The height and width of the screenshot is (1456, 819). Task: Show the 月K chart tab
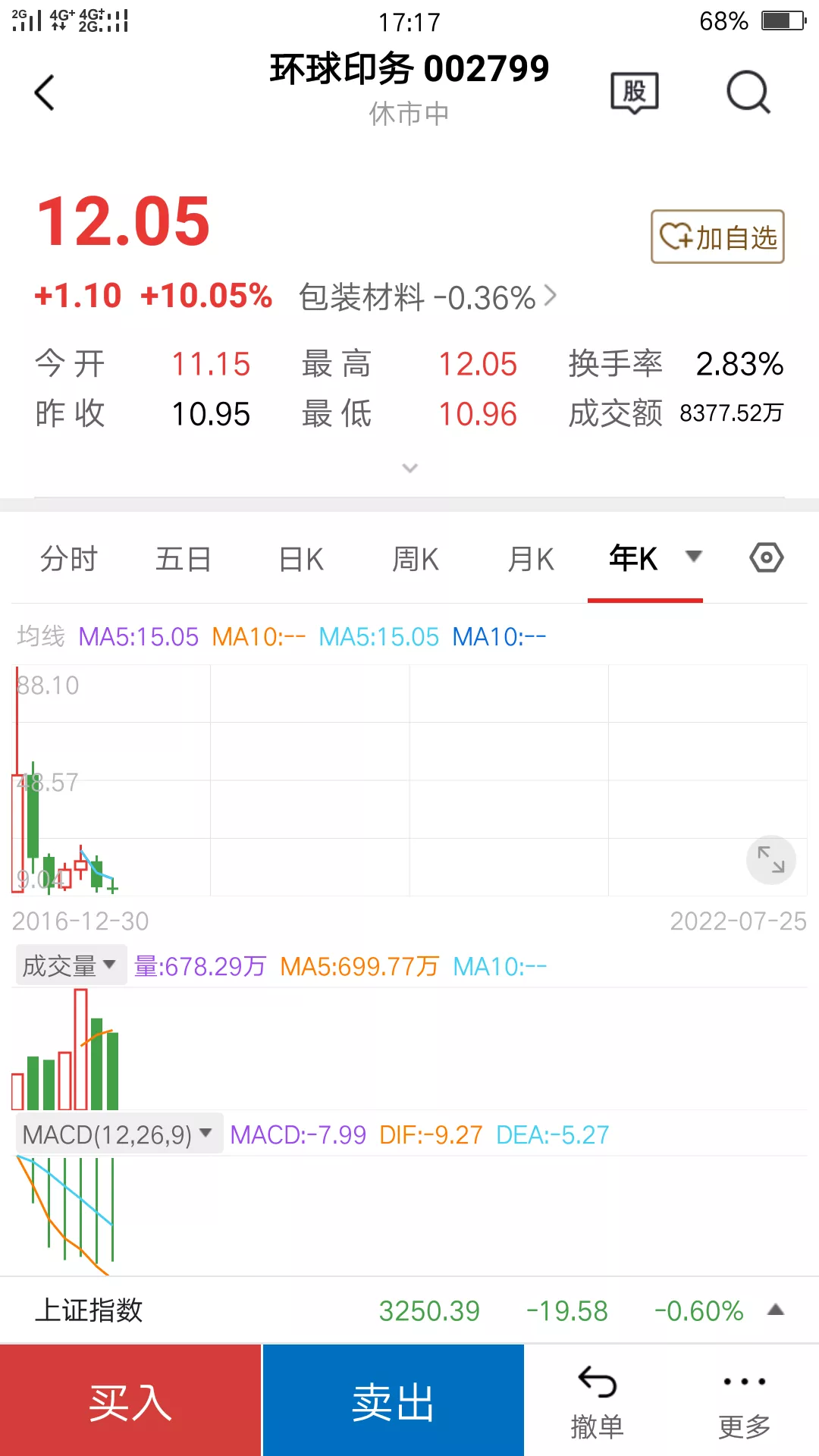tap(531, 560)
